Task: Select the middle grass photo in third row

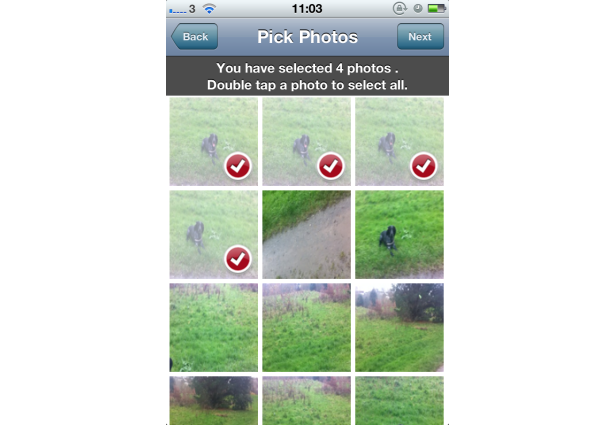Action: (306, 327)
